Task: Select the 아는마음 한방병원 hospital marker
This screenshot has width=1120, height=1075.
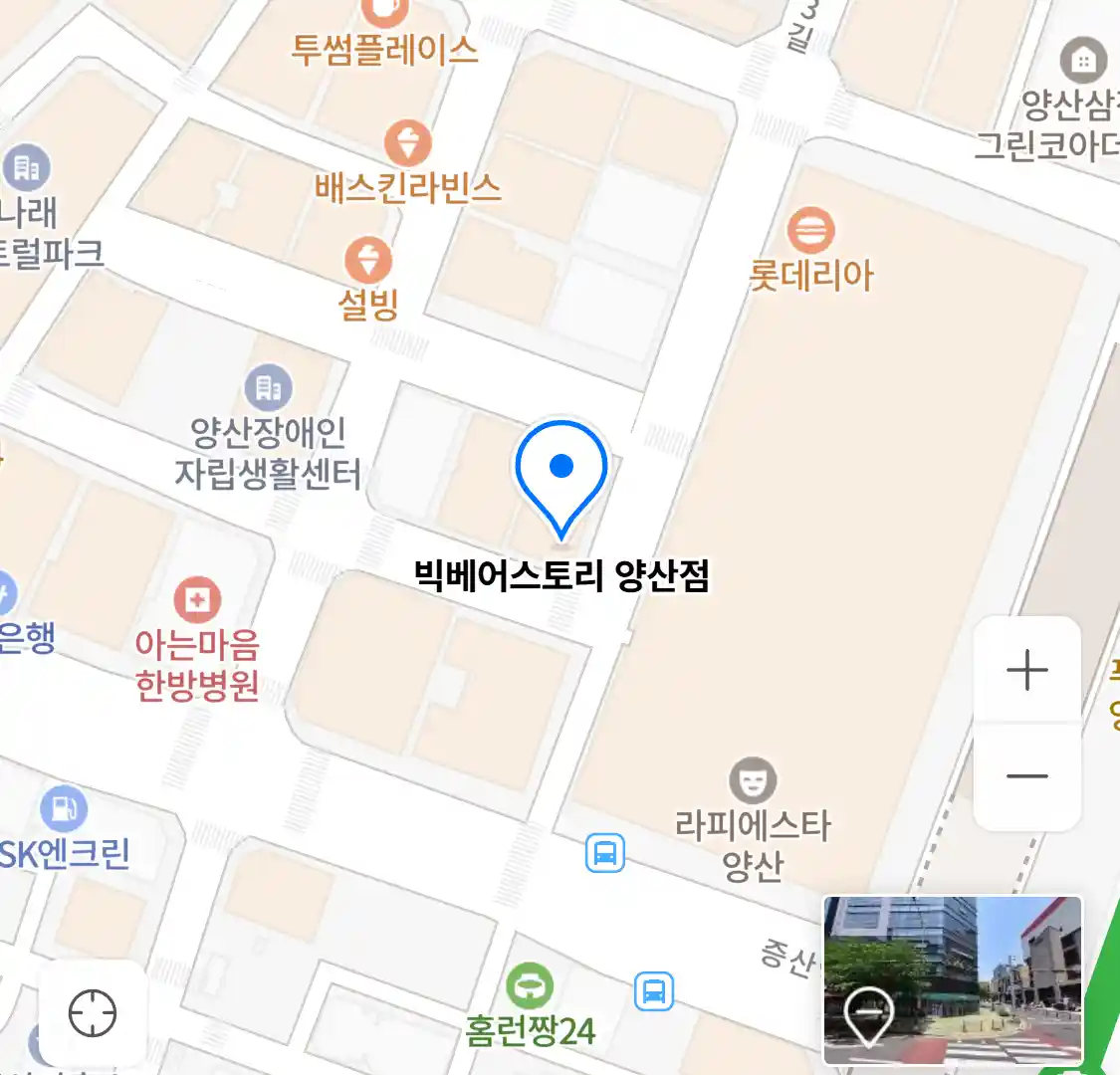Action: pos(197,600)
